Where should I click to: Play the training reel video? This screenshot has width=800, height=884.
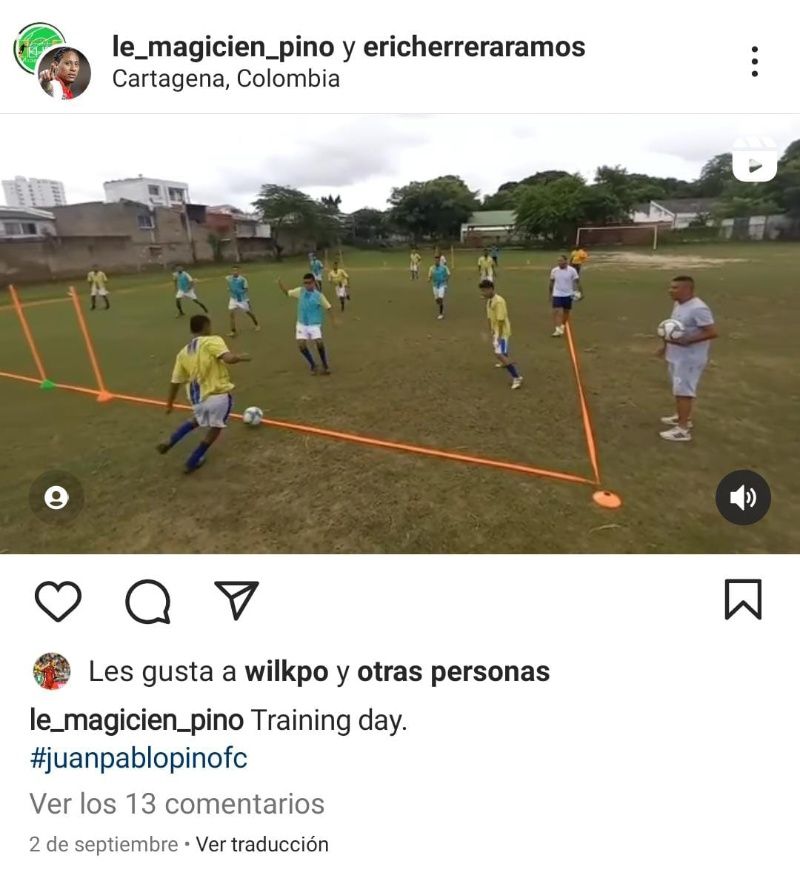400,333
